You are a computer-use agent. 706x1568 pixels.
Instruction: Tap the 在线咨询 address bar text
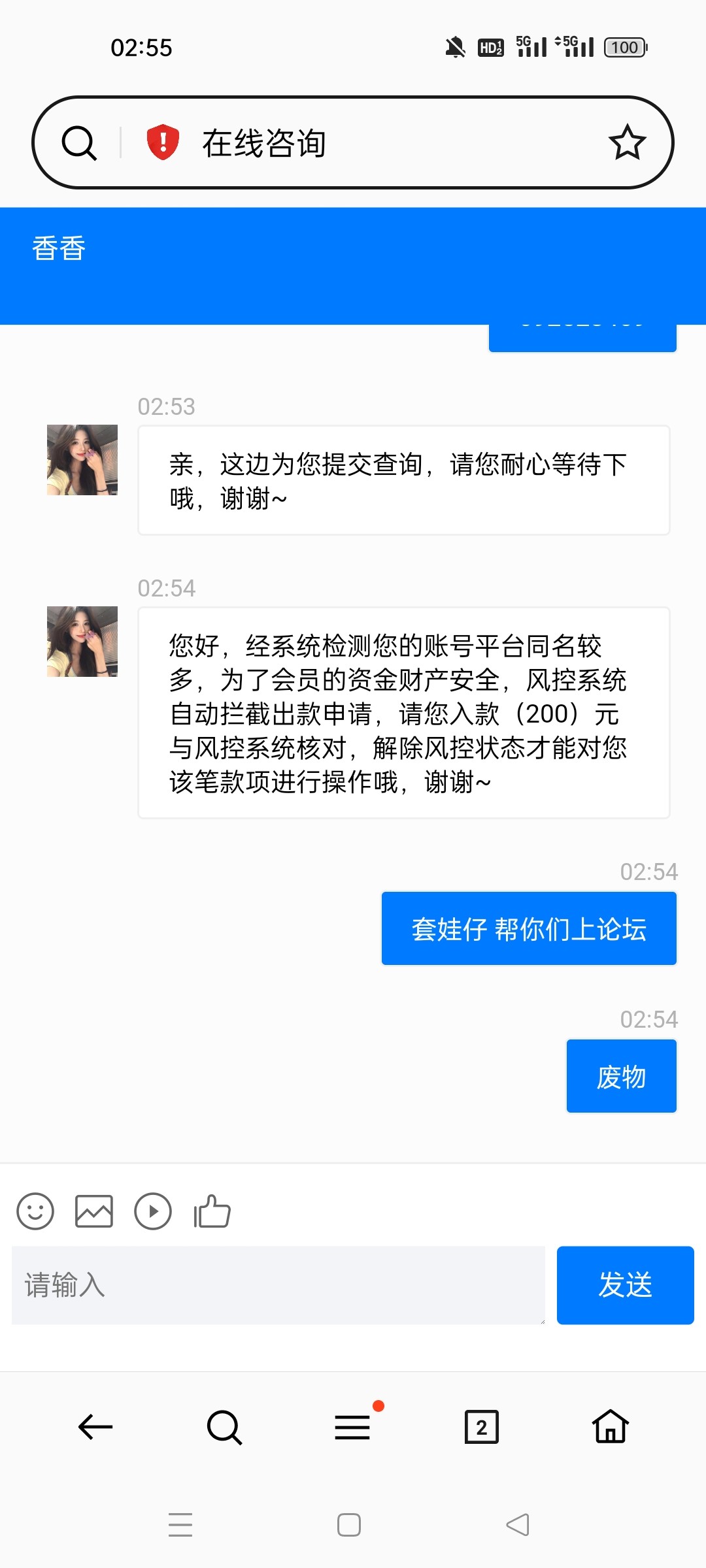pos(264,142)
